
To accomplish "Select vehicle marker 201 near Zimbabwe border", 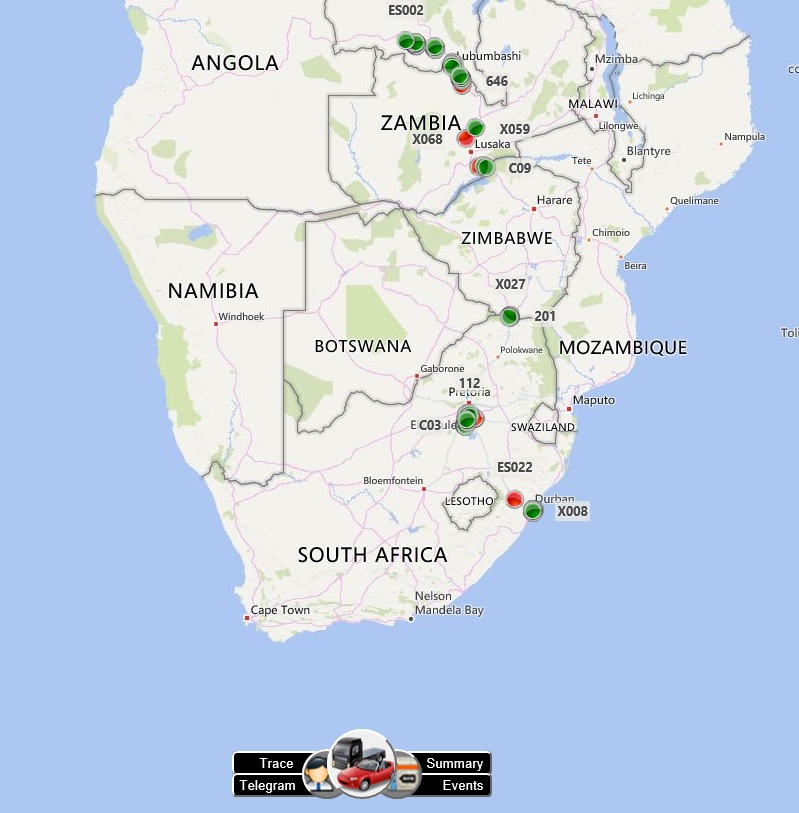I will click(510, 316).
